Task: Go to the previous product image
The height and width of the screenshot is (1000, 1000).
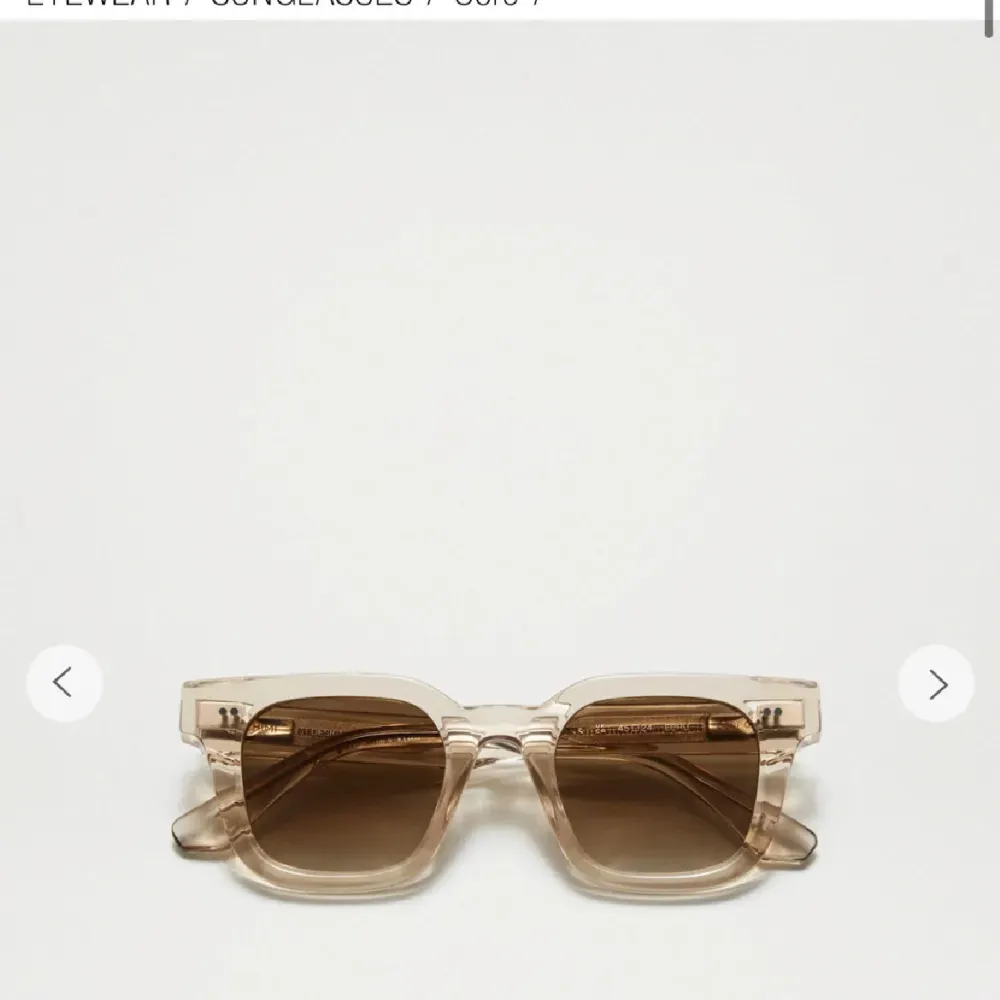Action: 63,684
